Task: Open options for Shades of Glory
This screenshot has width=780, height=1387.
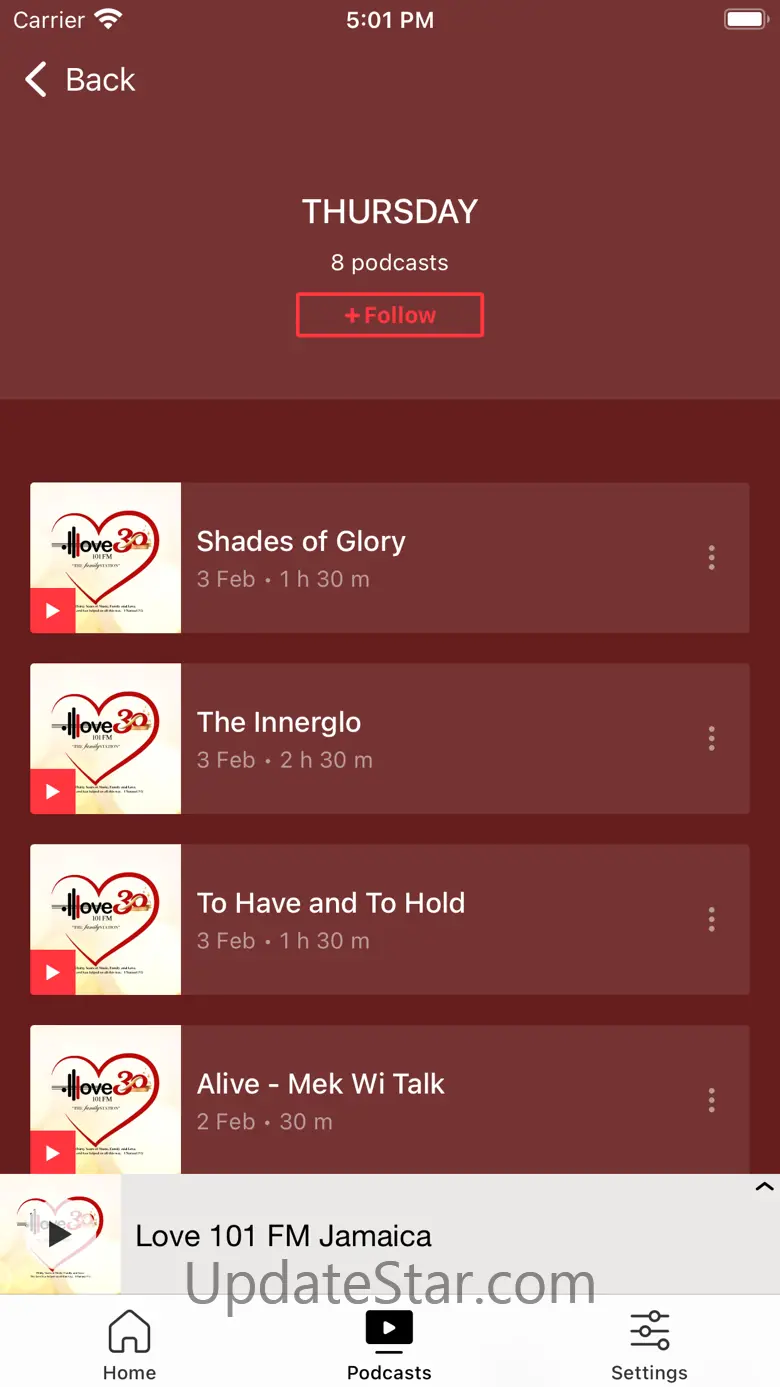Action: [712, 558]
